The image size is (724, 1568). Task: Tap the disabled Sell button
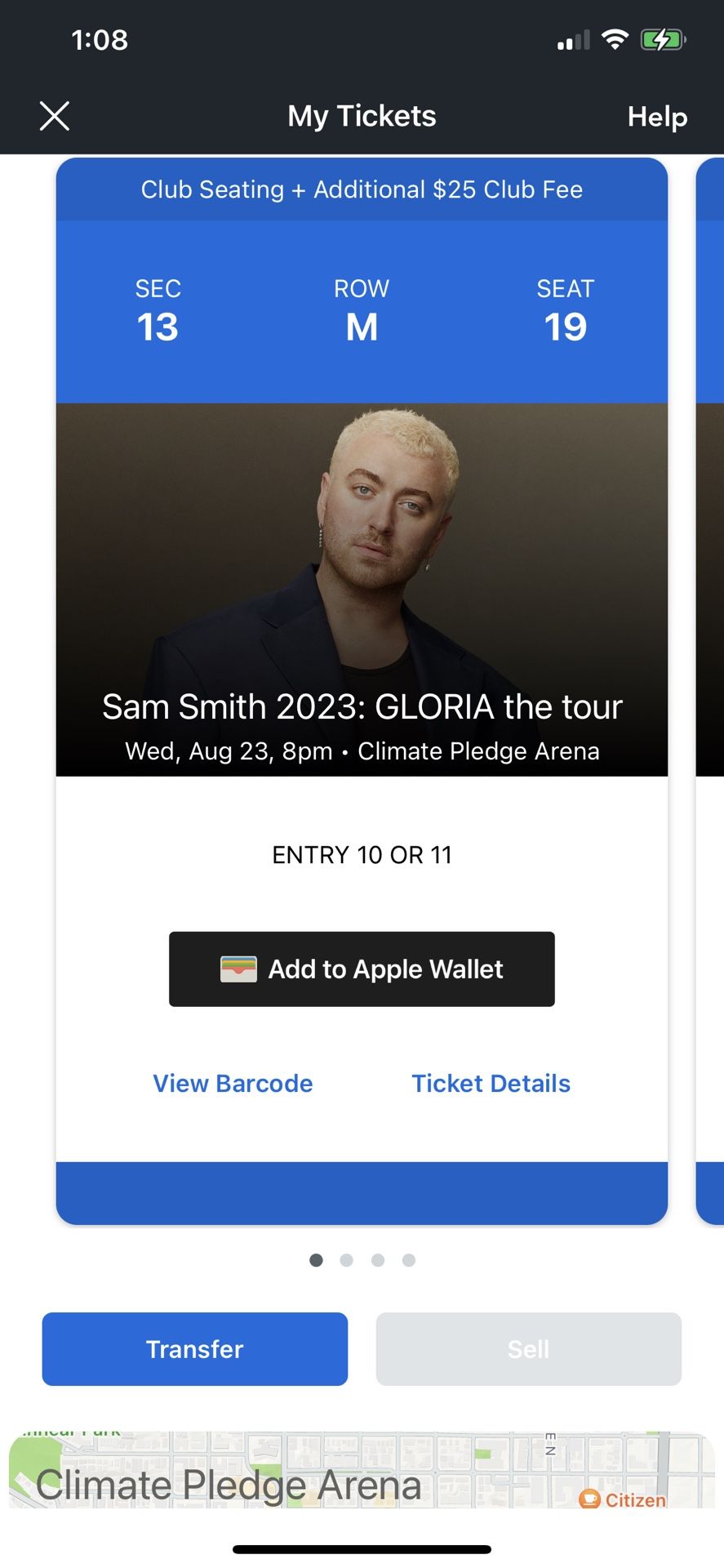(x=528, y=1349)
